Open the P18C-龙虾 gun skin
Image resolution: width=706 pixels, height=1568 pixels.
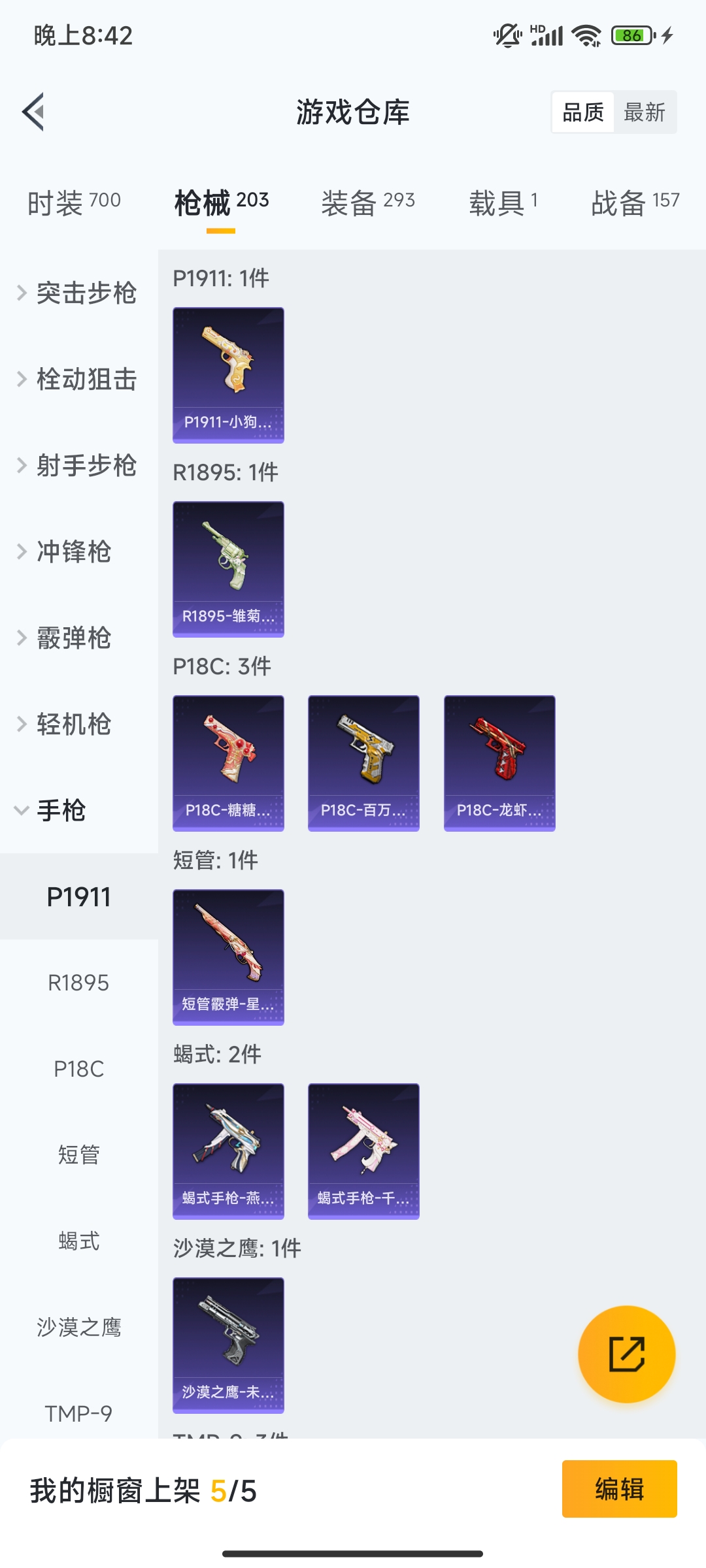coord(499,763)
